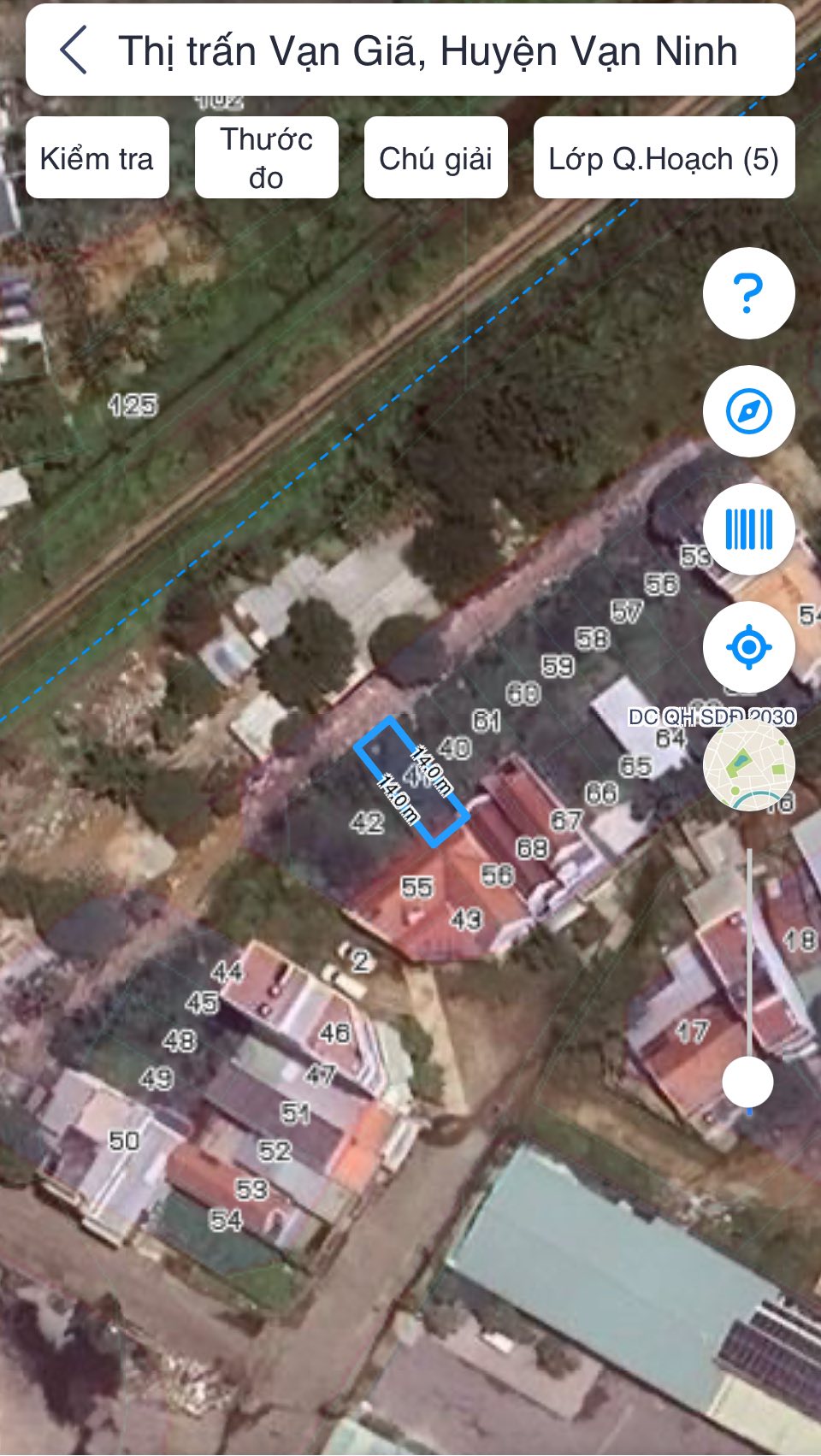Tap the vertical bars button
The height and width of the screenshot is (1456, 821).
pyautogui.click(x=748, y=529)
